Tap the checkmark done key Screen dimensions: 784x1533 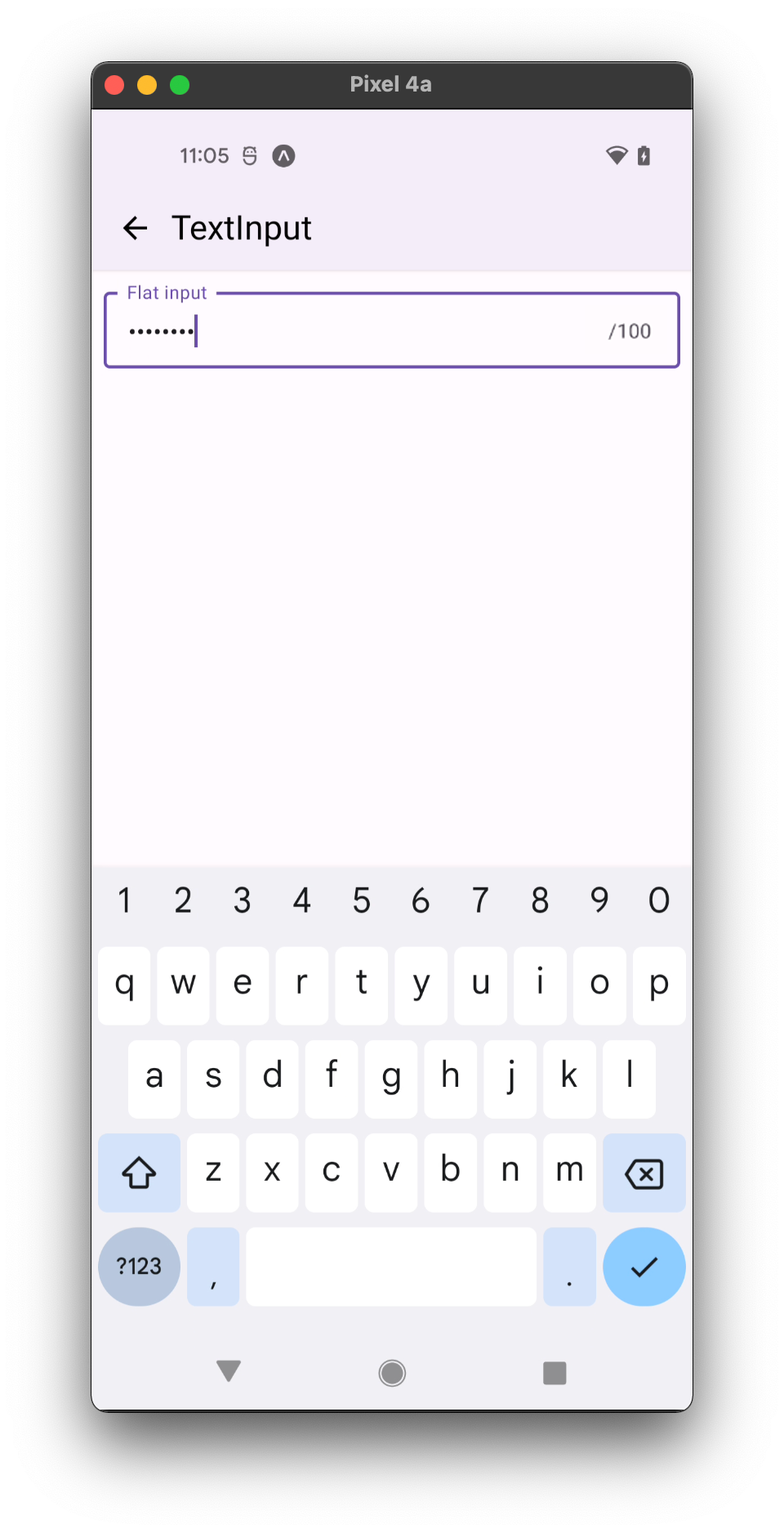[644, 1267]
